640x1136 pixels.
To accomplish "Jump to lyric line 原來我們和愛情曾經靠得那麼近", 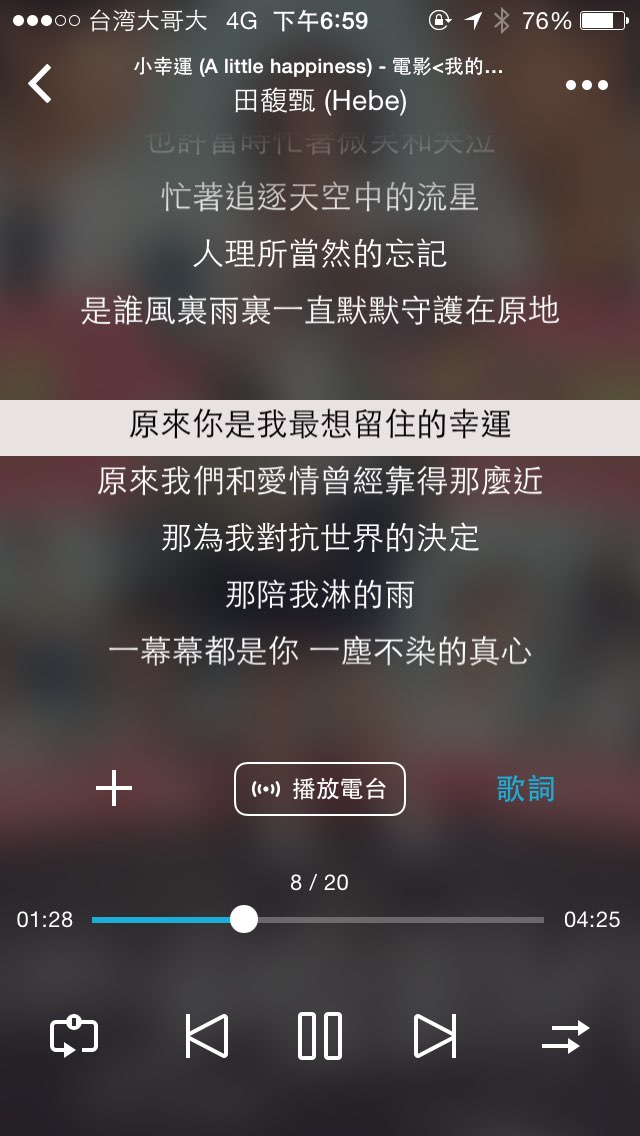I will pyautogui.click(x=320, y=481).
